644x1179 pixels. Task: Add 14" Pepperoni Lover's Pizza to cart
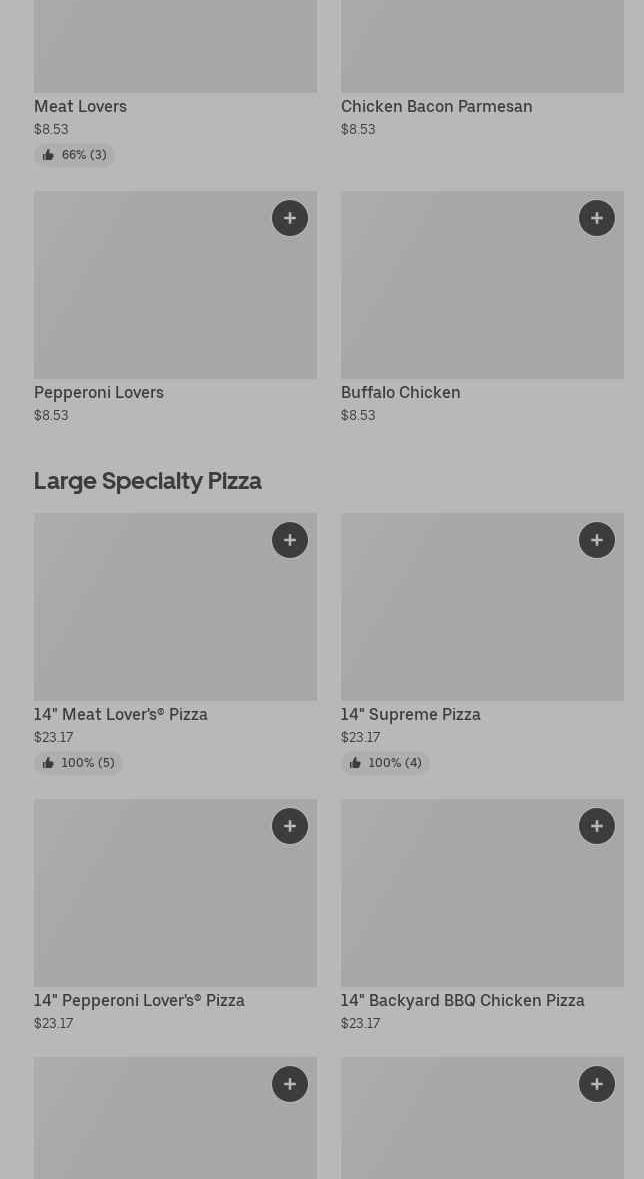[290, 826]
